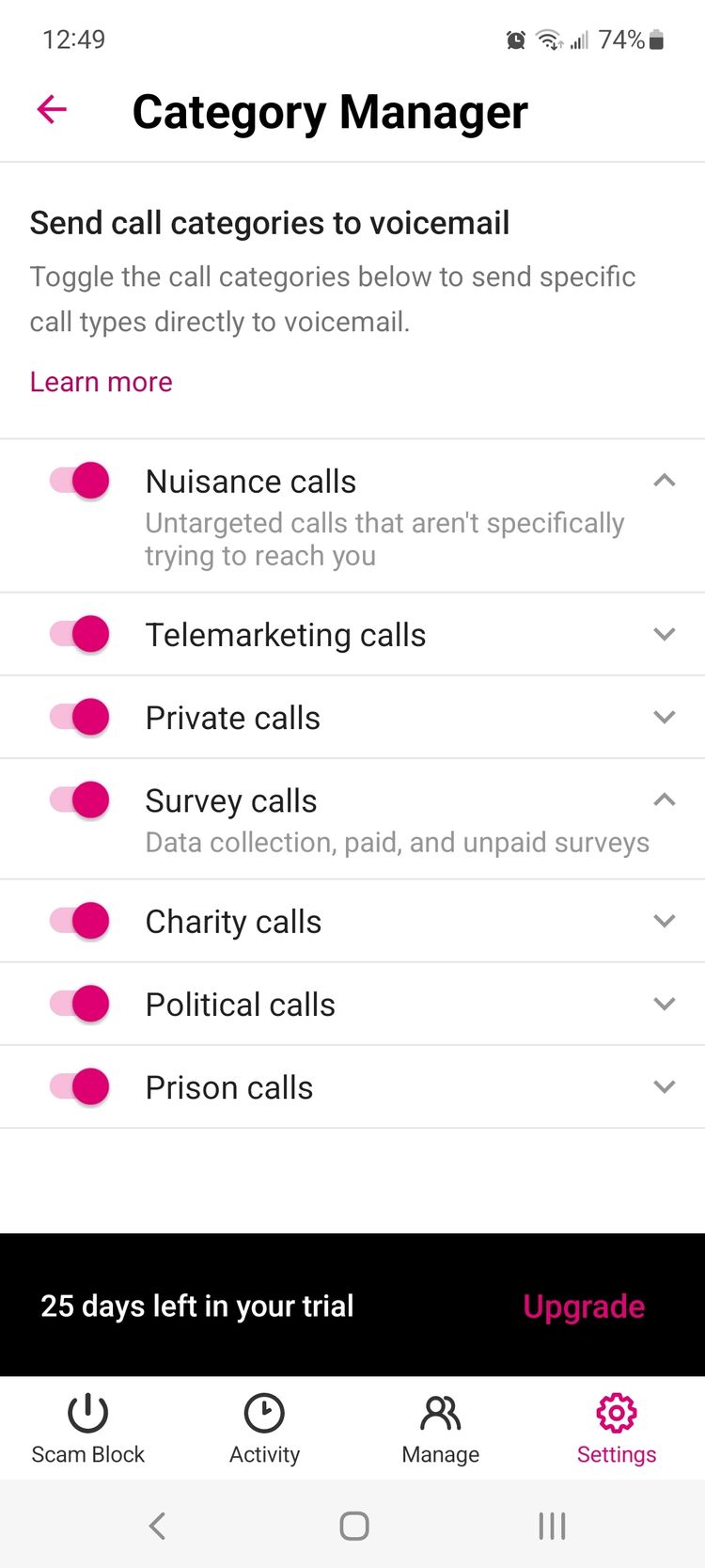Screen dimensions: 705x1568
Task: Toggle off Private calls
Action: [x=80, y=717]
